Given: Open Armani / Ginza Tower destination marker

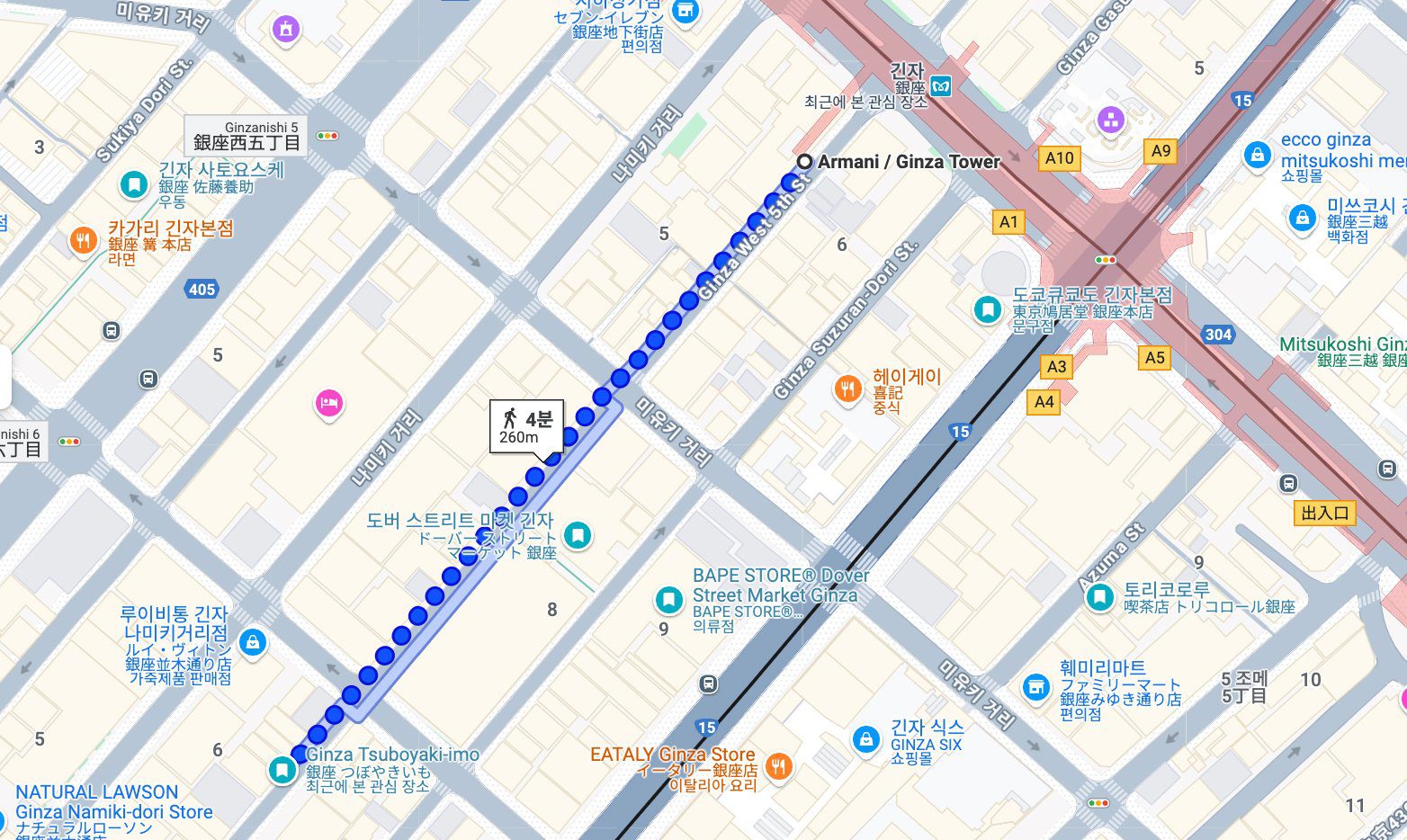Looking at the screenshot, I should [x=804, y=162].
